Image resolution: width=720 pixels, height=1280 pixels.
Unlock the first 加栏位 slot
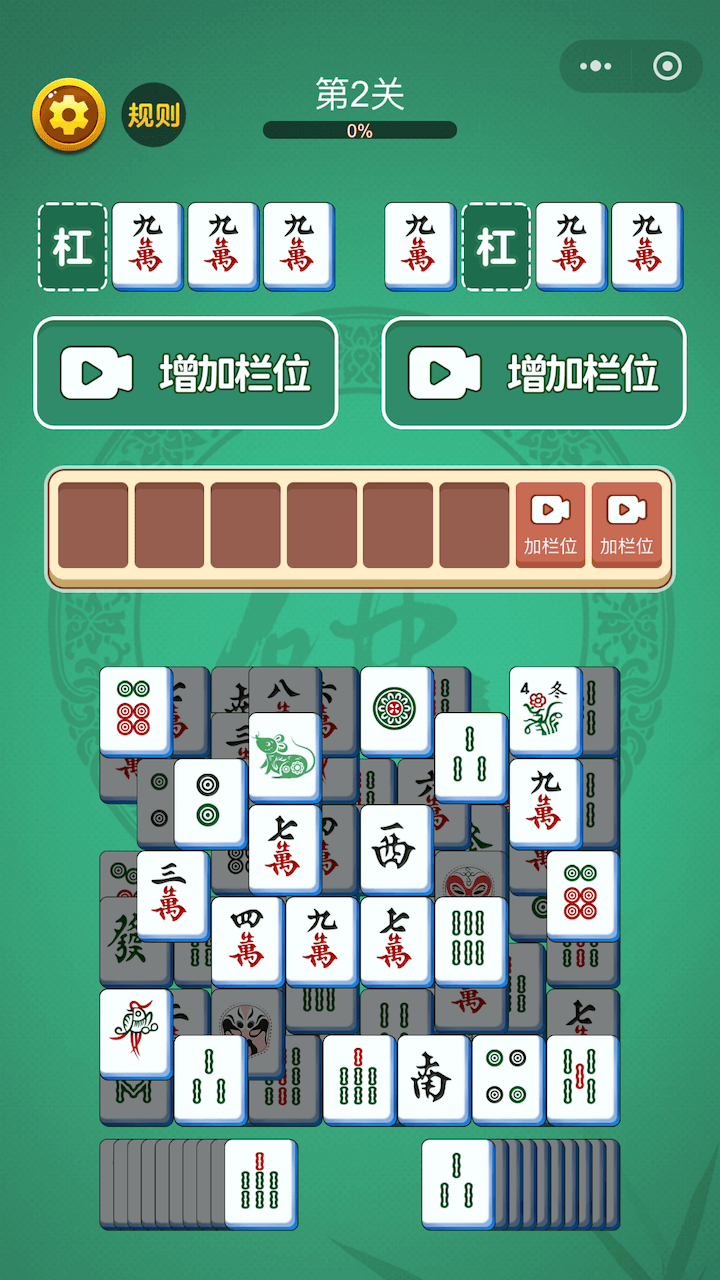(x=550, y=525)
